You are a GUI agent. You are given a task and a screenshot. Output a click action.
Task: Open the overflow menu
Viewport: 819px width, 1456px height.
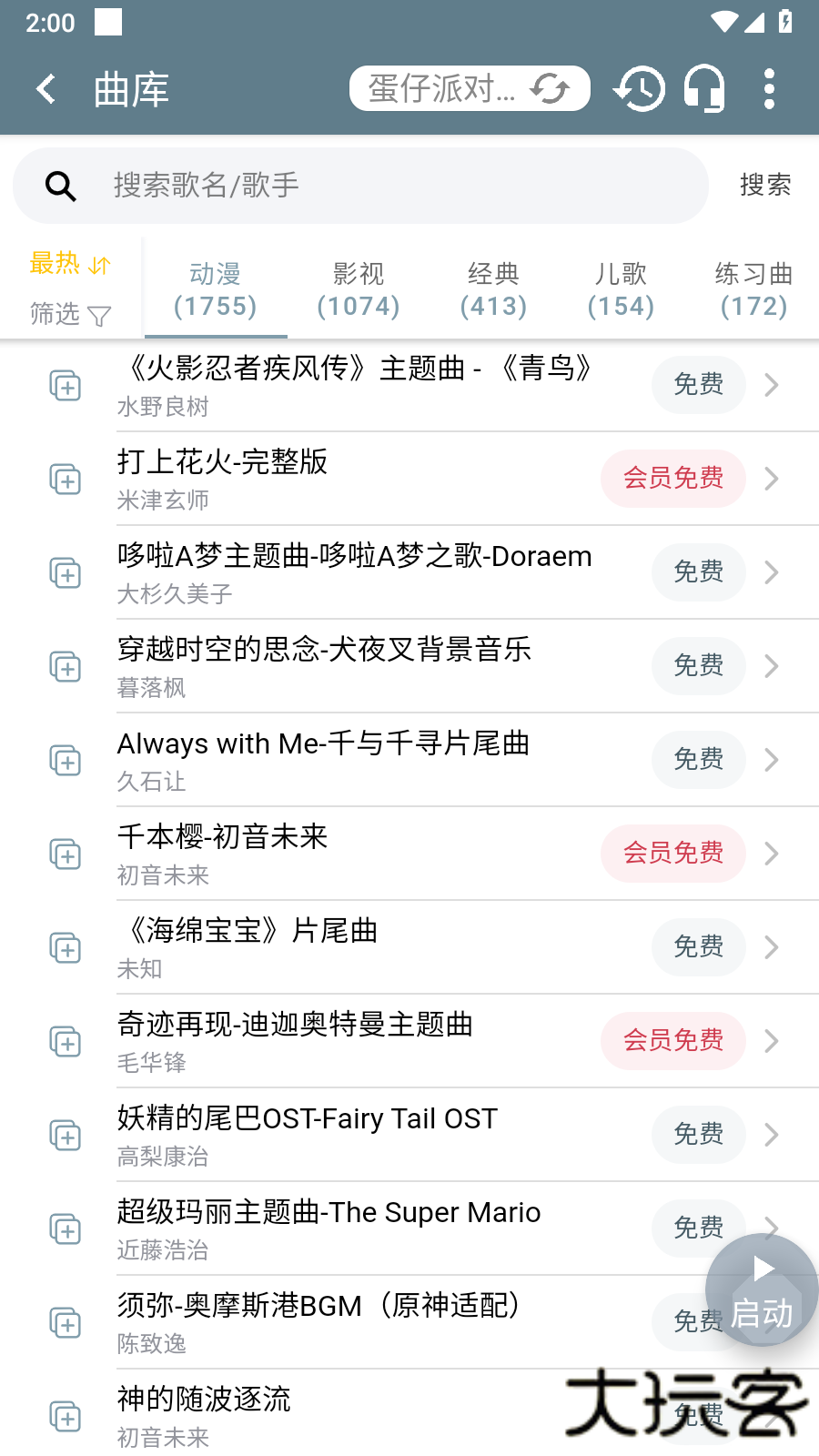click(769, 89)
